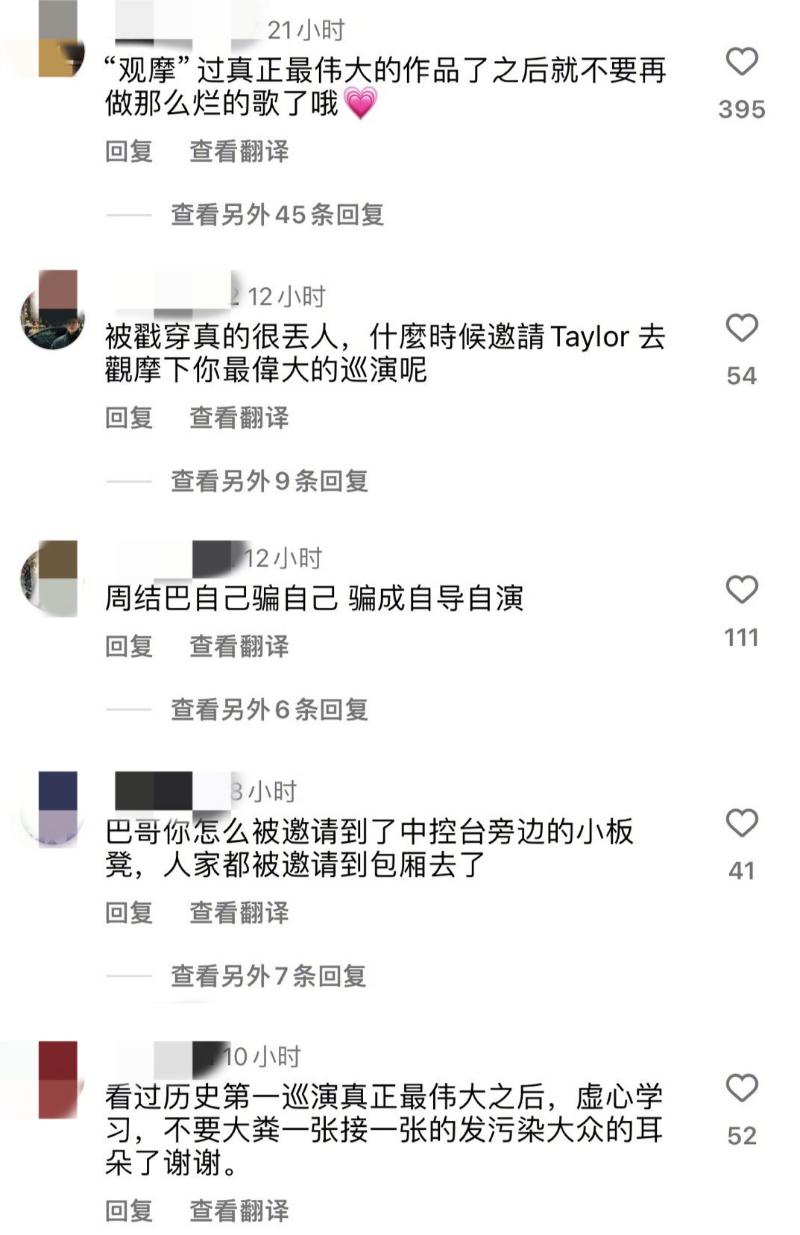Like the comment with 52 likes
This screenshot has width=800, height=1235.
[x=741, y=1088]
